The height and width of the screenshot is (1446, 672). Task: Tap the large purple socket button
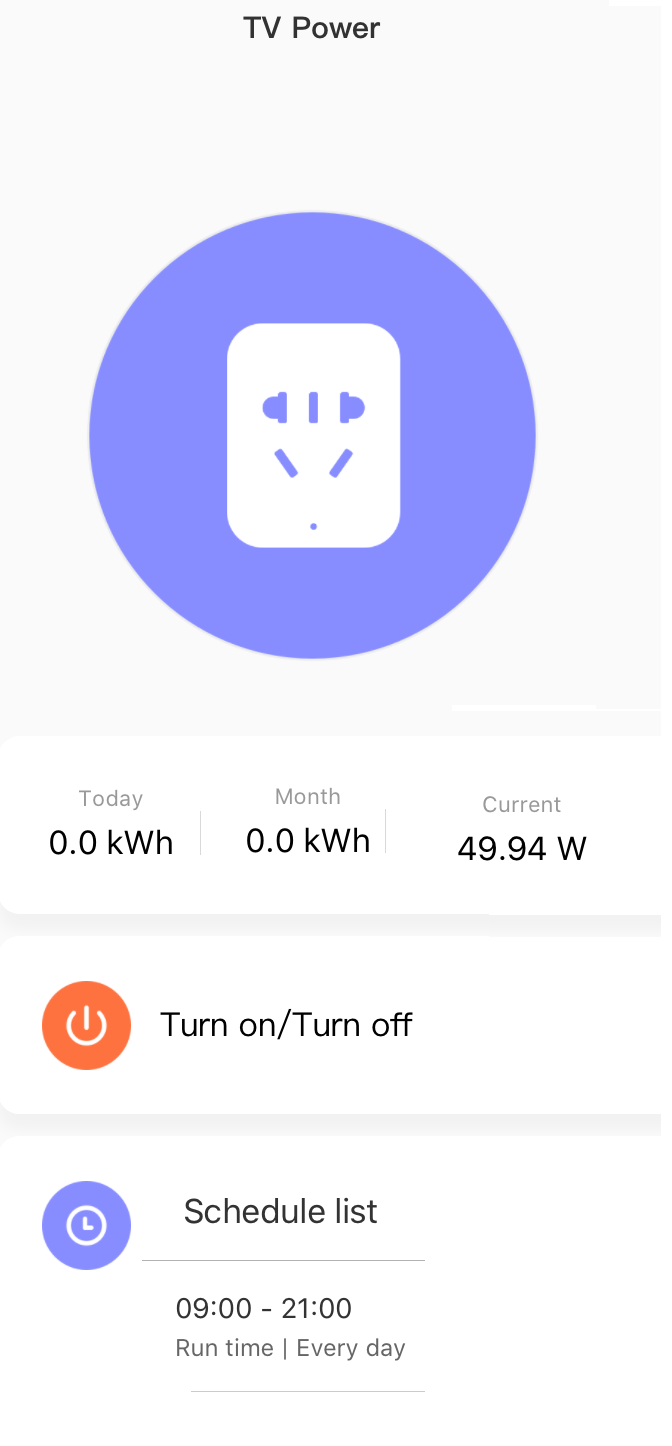coord(313,436)
